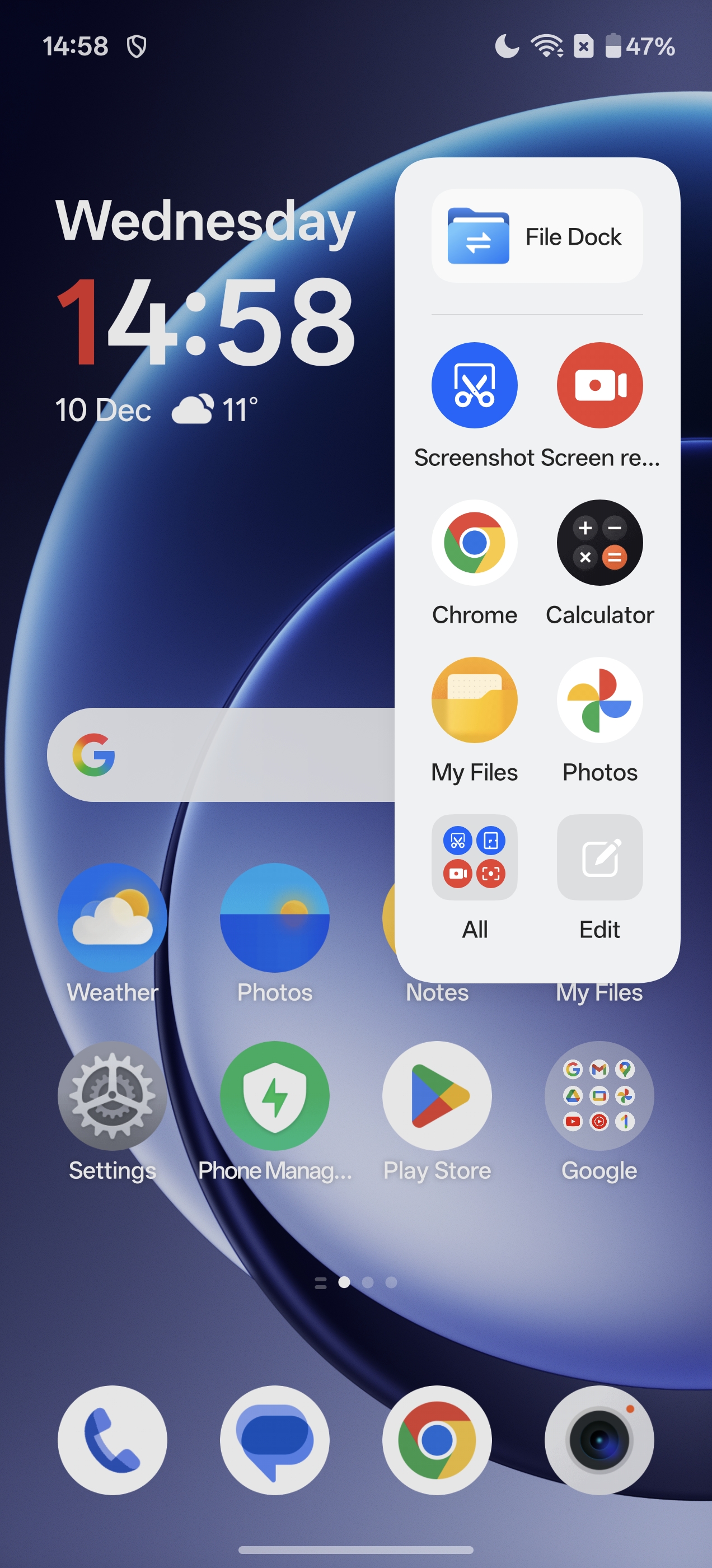Viewport: 712px width, 1568px height.
Task: Open File Dock in the sidebar
Action: tap(537, 236)
